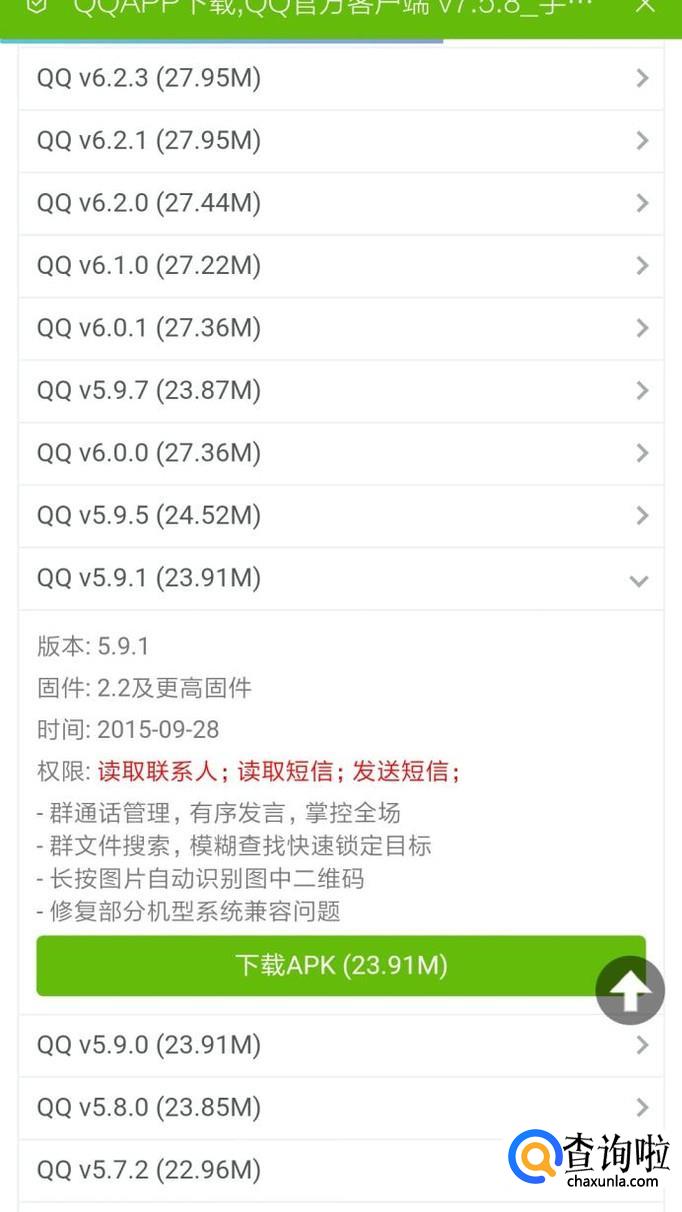This screenshot has width=682, height=1212.
Task: Expand QQ v5.9.7 (23.87M)
Action: (340, 391)
